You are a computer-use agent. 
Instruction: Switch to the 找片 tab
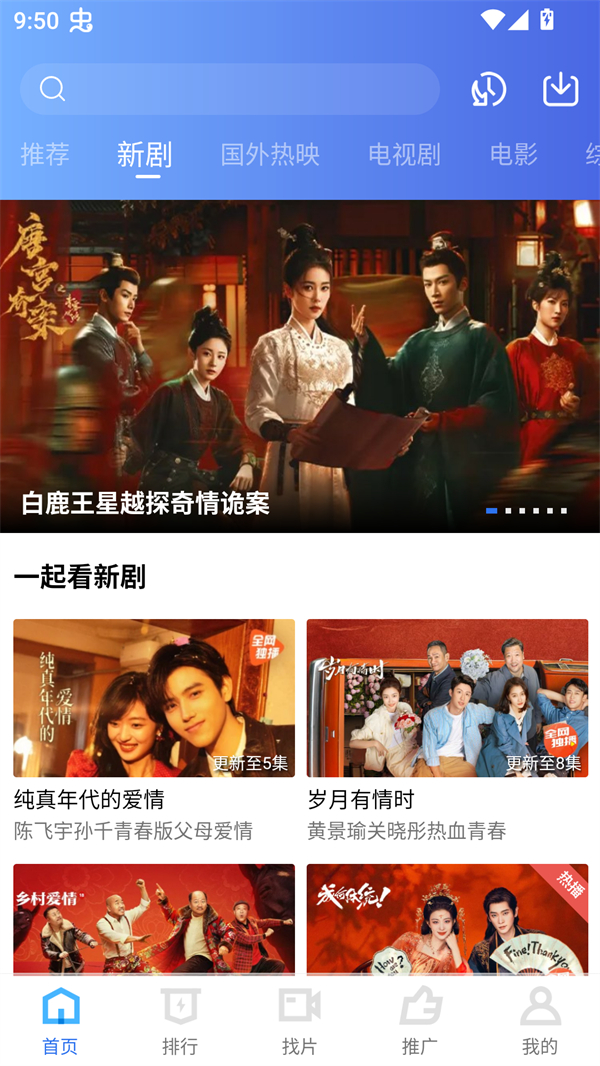pyautogui.click(x=299, y=1021)
